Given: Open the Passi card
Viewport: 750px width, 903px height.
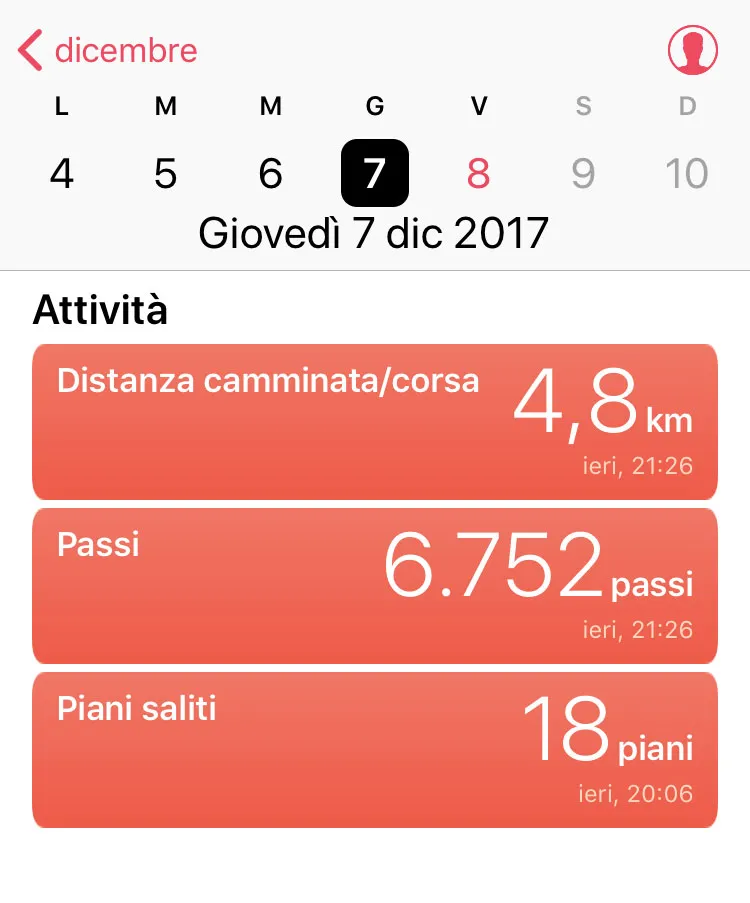Looking at the screenshot, I should pyautogui.click(x=374, y=585).
